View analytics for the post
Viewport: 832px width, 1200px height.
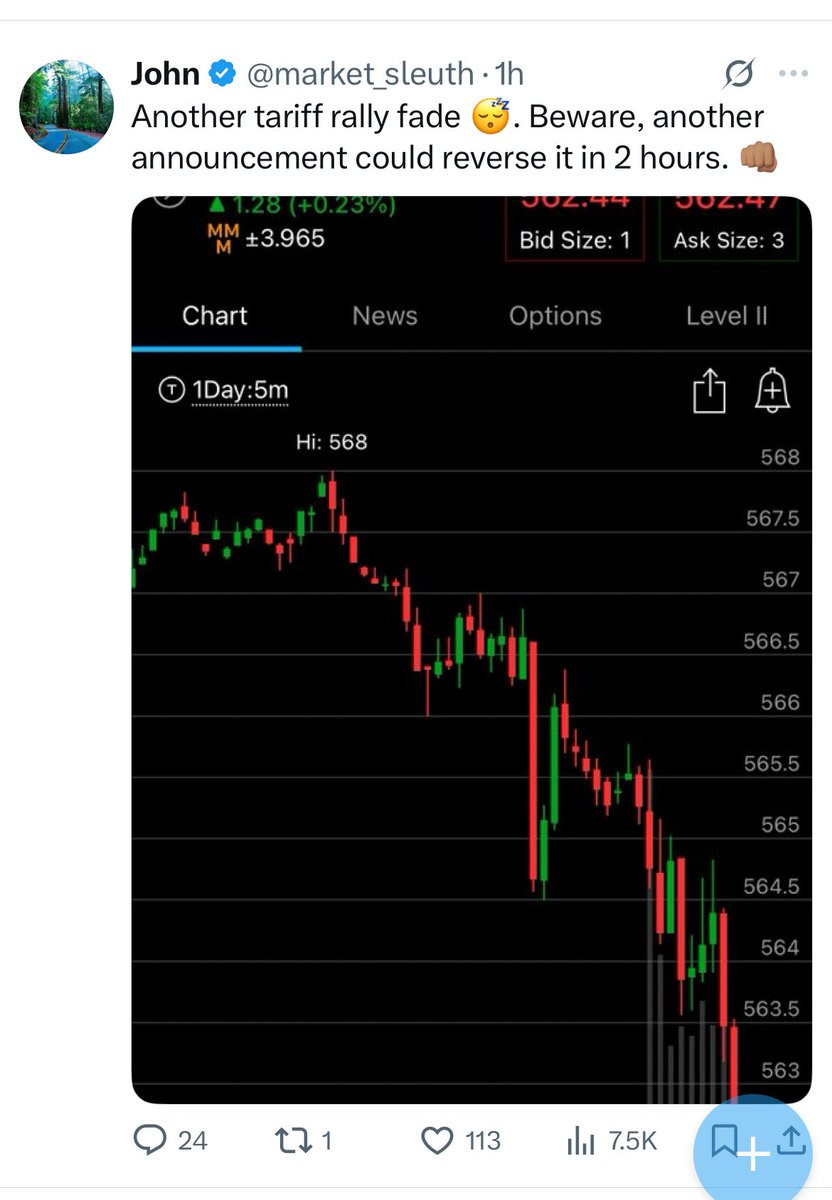pyautogui.click(x=612, y=1140)
